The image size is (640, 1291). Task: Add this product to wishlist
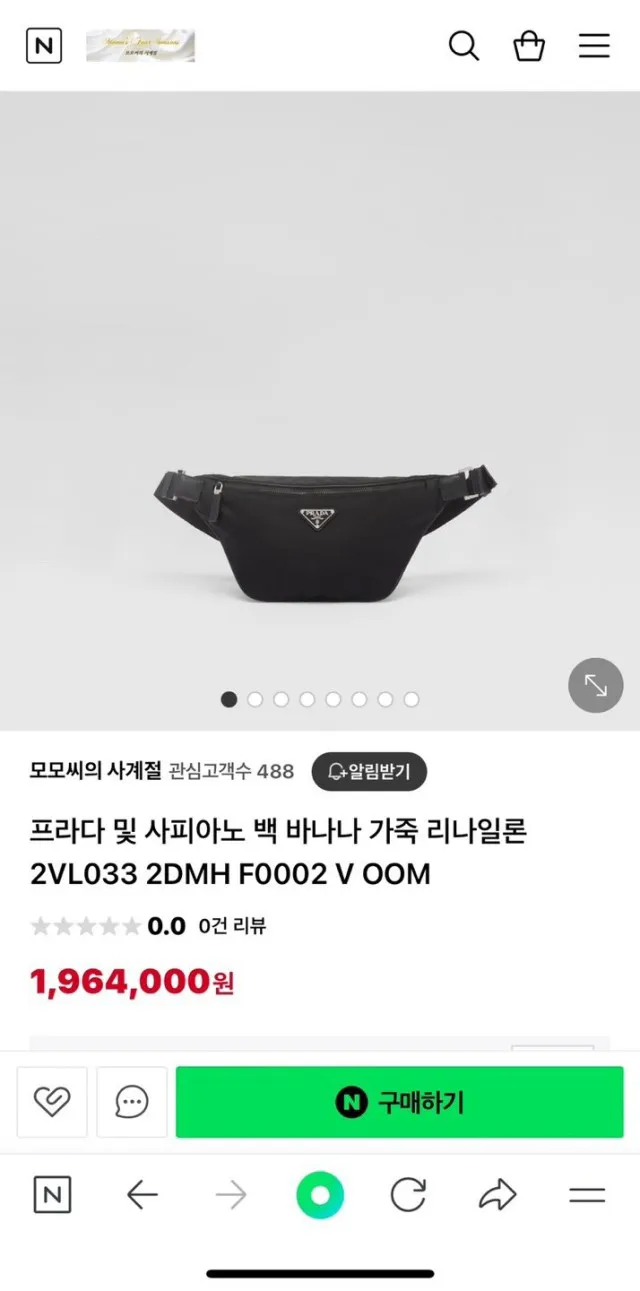[x=52, y=1102]
